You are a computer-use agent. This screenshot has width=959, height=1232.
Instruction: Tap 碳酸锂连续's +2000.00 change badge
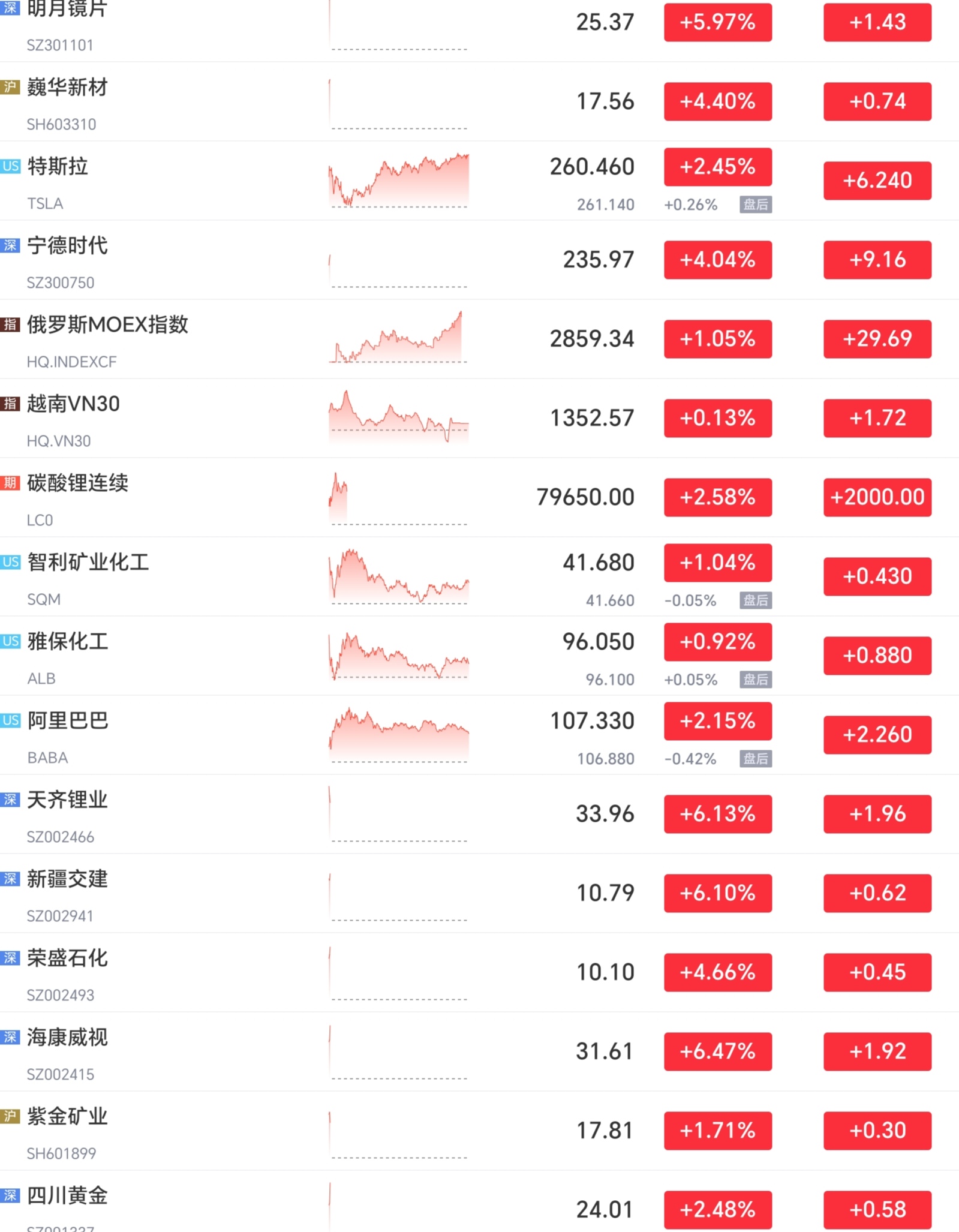click(x=877, y=497)
